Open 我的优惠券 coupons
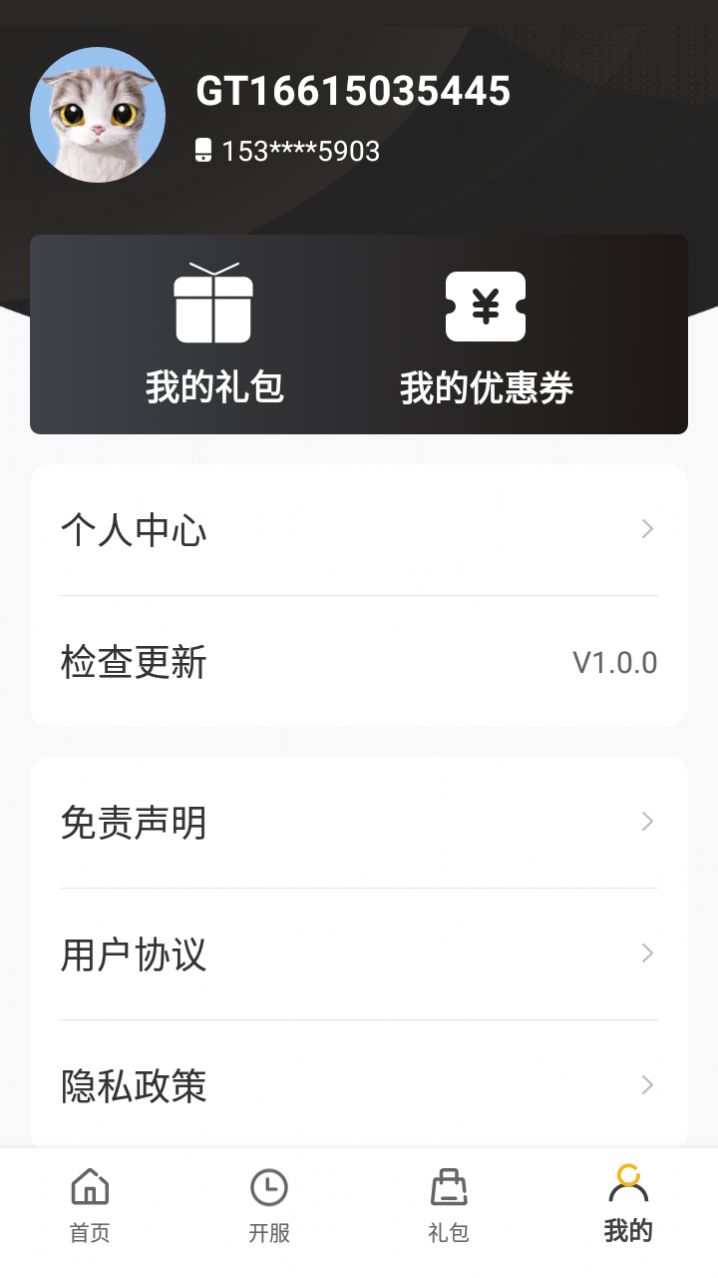This screenshot has height=1278, width=718. [x=486, y=335]
